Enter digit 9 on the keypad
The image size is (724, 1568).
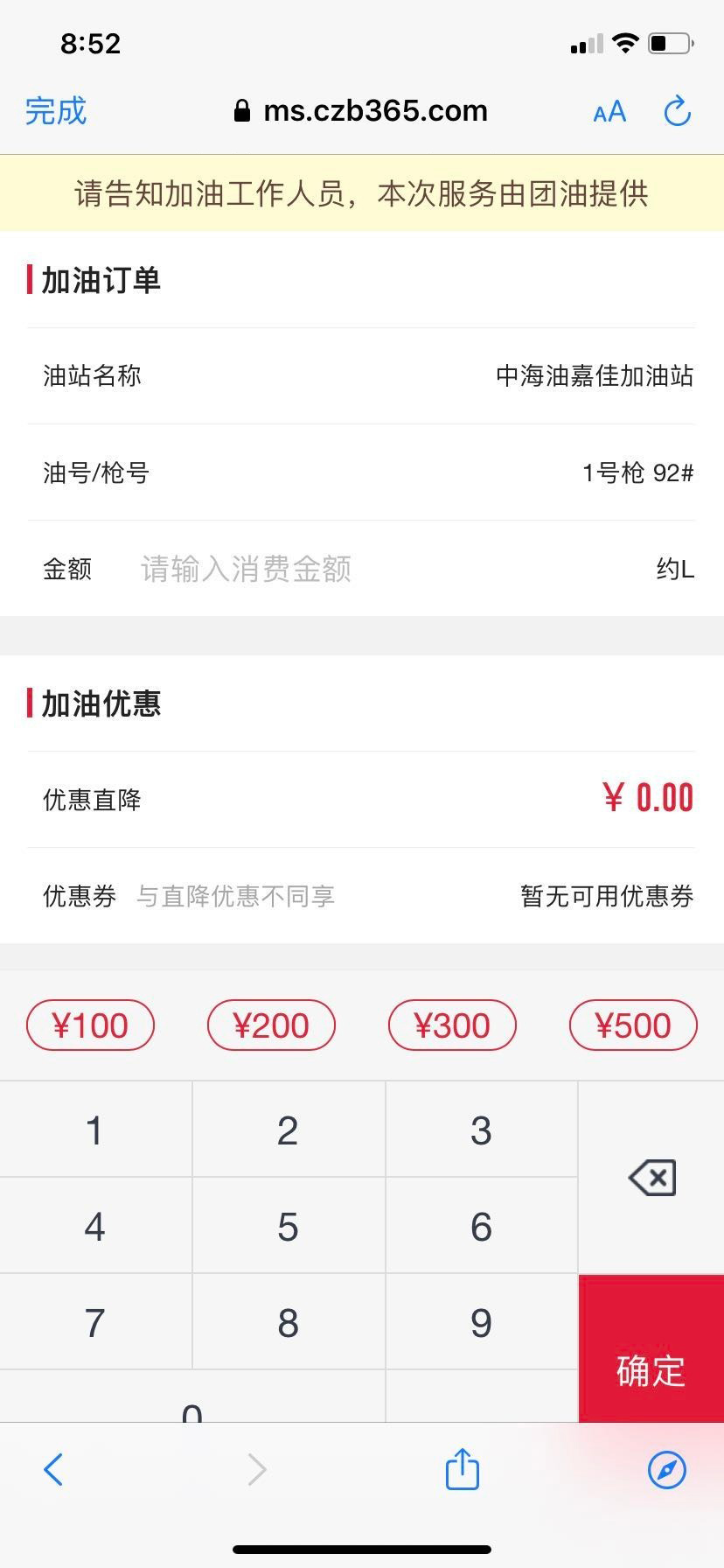481,1323
